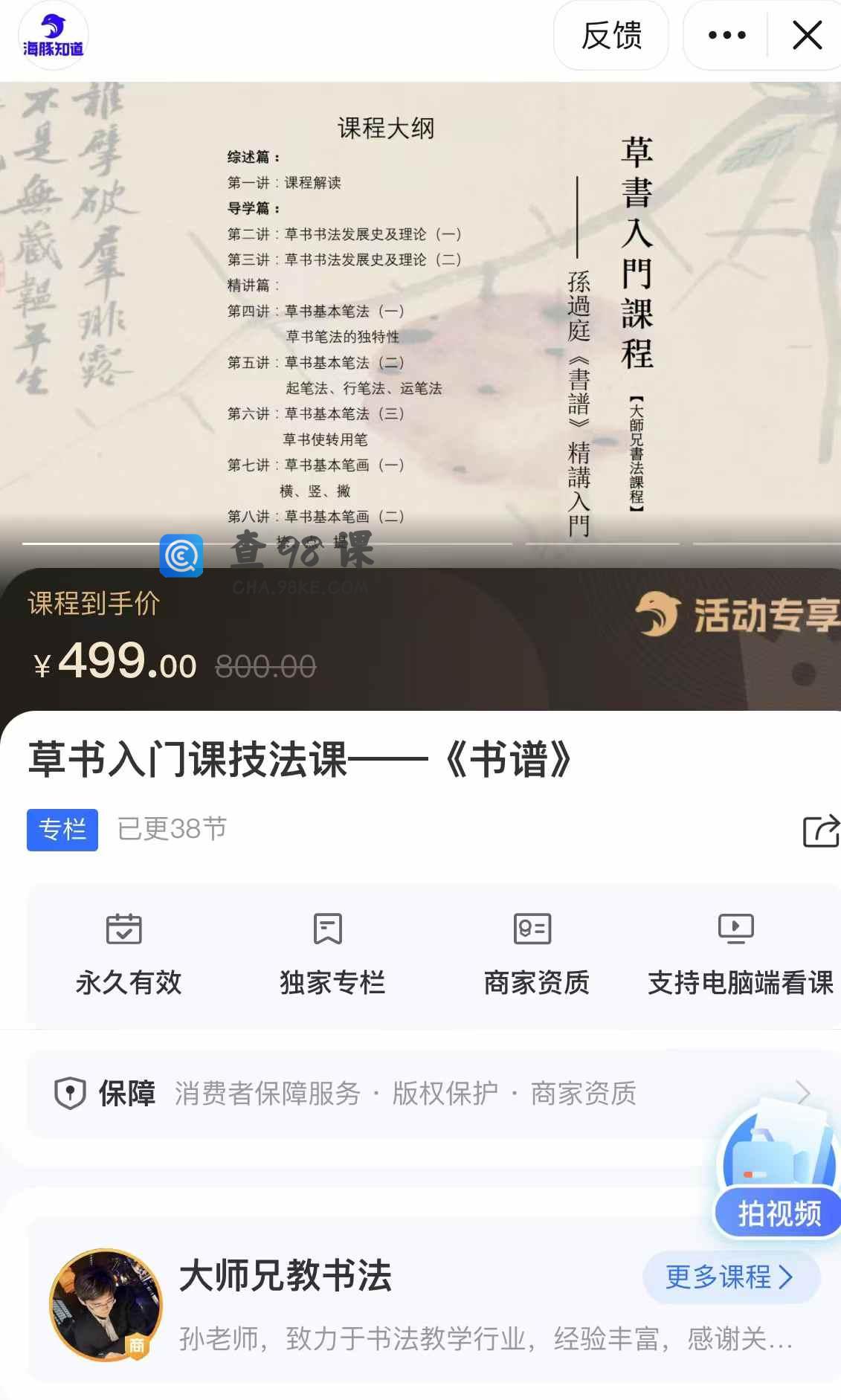Open the 海豚知道 logo at top
Viewport: 841px width, 1400px height.
(53, 35)
